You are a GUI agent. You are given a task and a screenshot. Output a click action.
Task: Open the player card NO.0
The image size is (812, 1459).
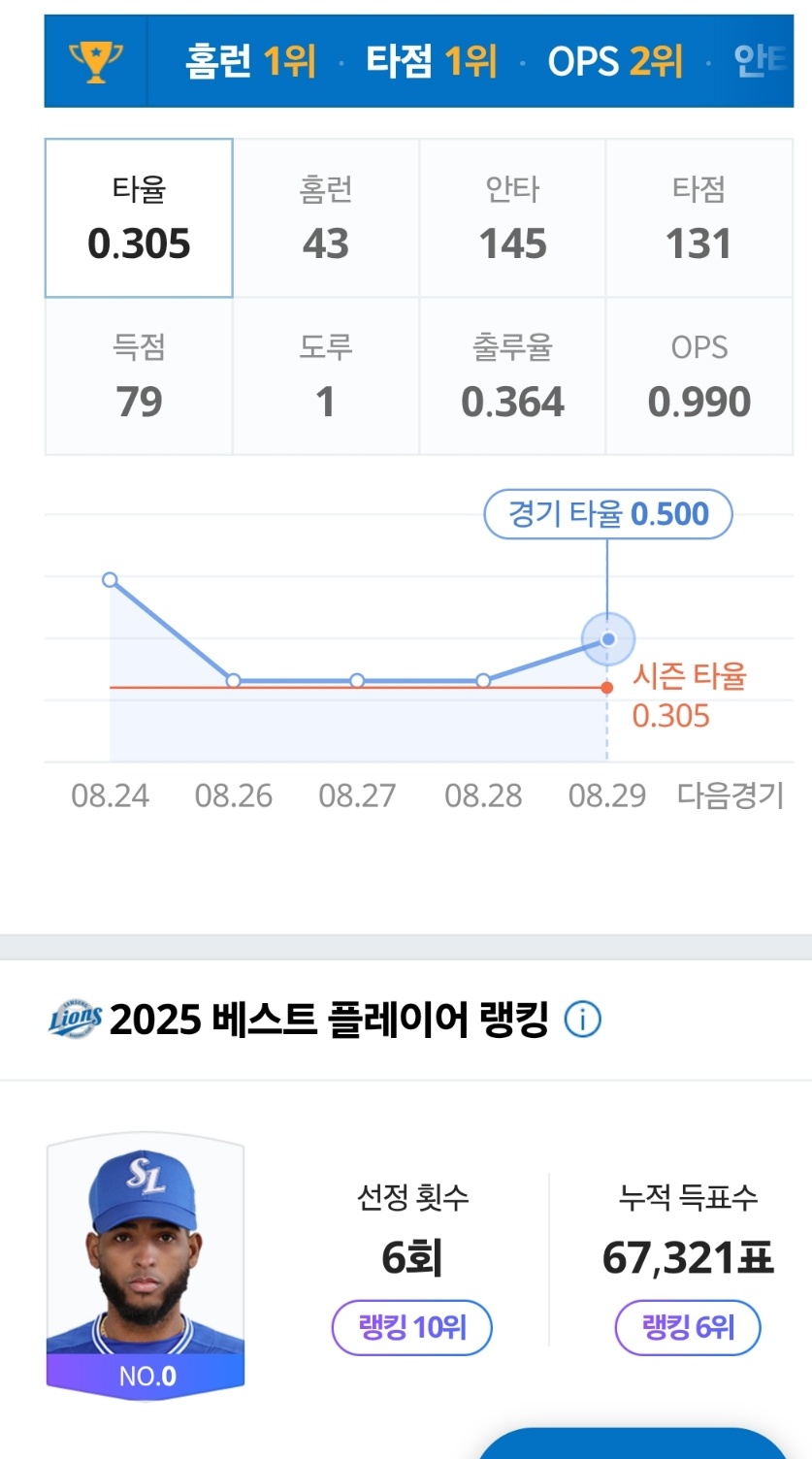point(146,1268)
